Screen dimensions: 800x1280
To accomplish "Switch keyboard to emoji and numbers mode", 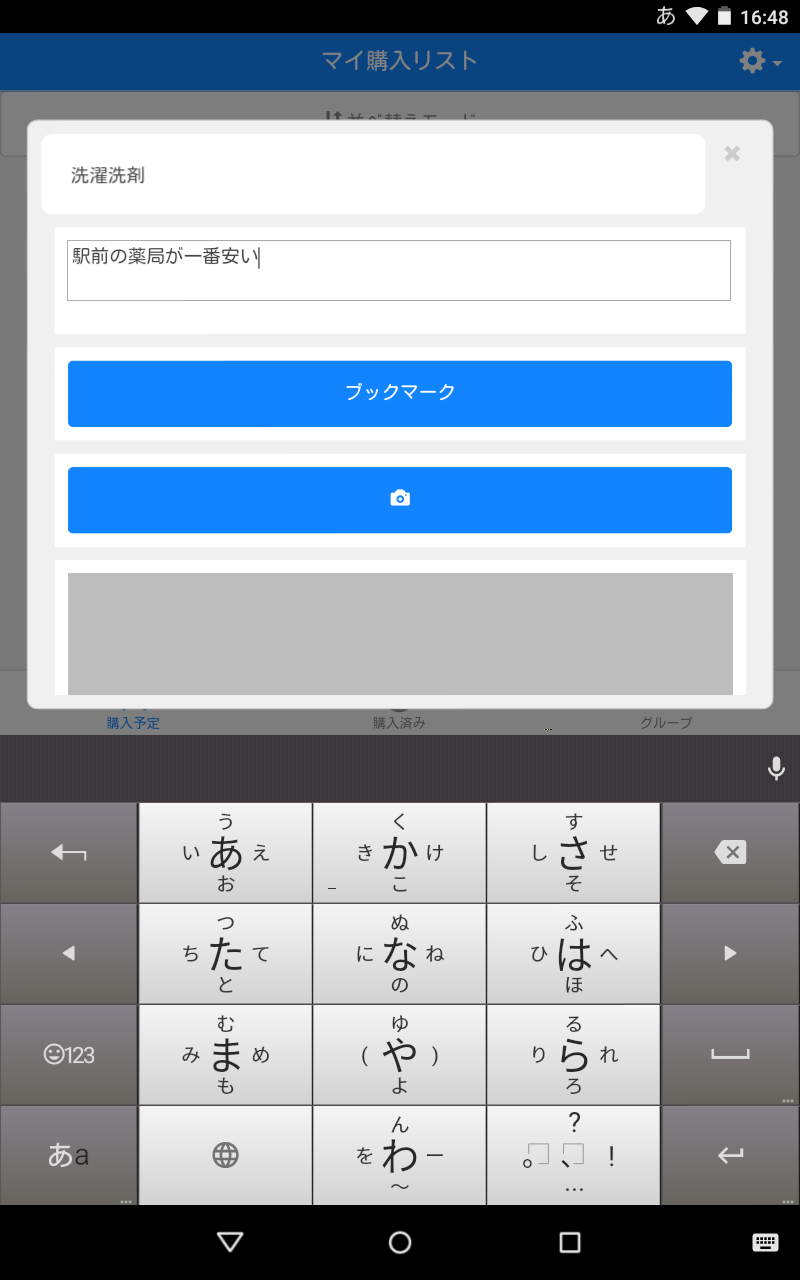I will 69,1054.
